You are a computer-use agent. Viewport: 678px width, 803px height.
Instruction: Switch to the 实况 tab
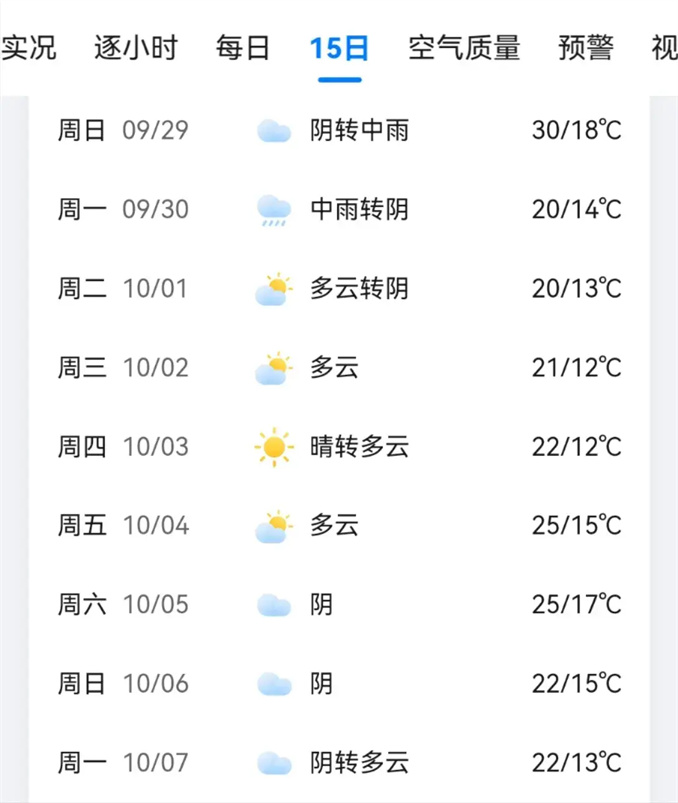[x=28, y=47]
